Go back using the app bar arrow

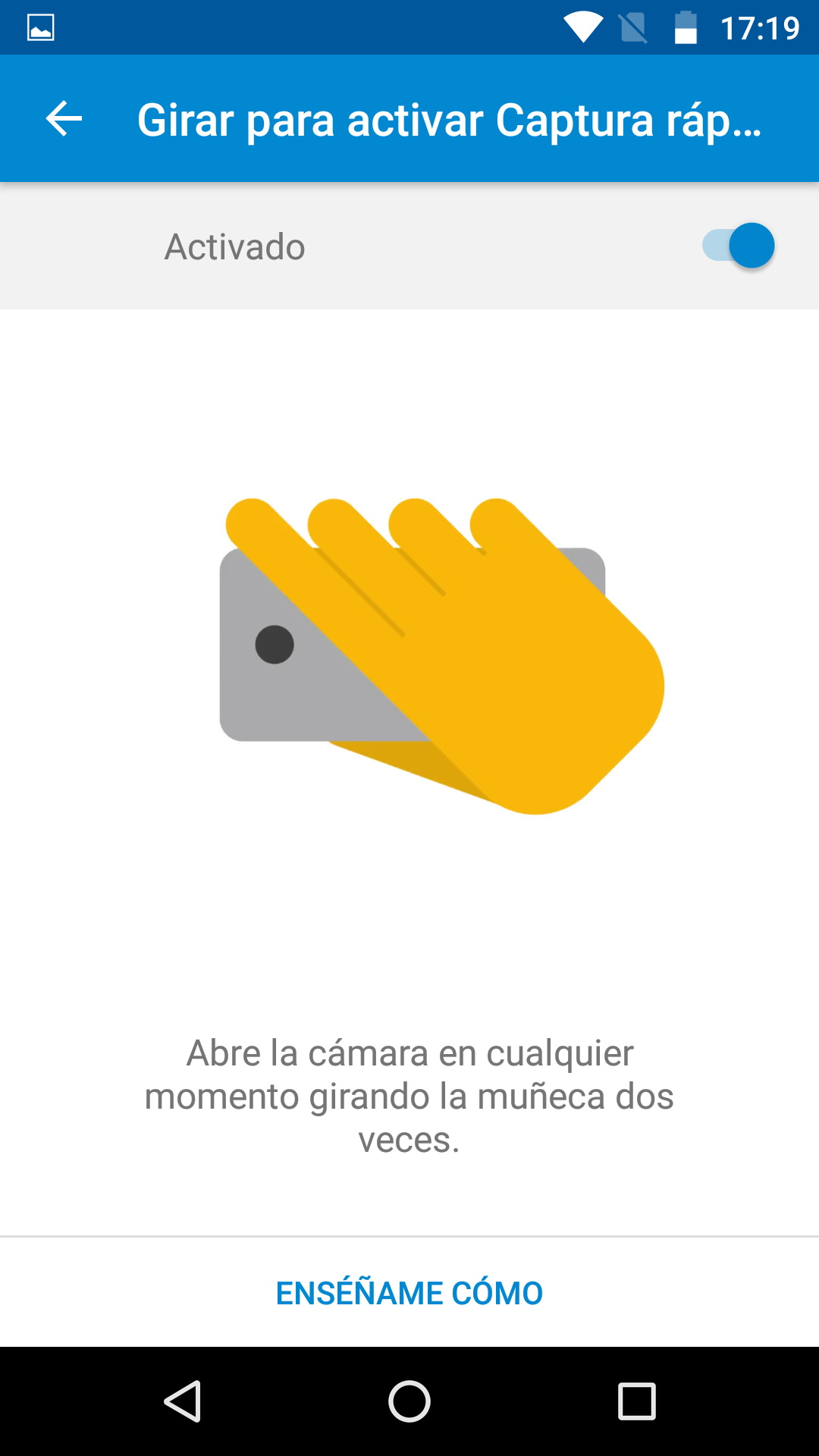tap(64, 119)
